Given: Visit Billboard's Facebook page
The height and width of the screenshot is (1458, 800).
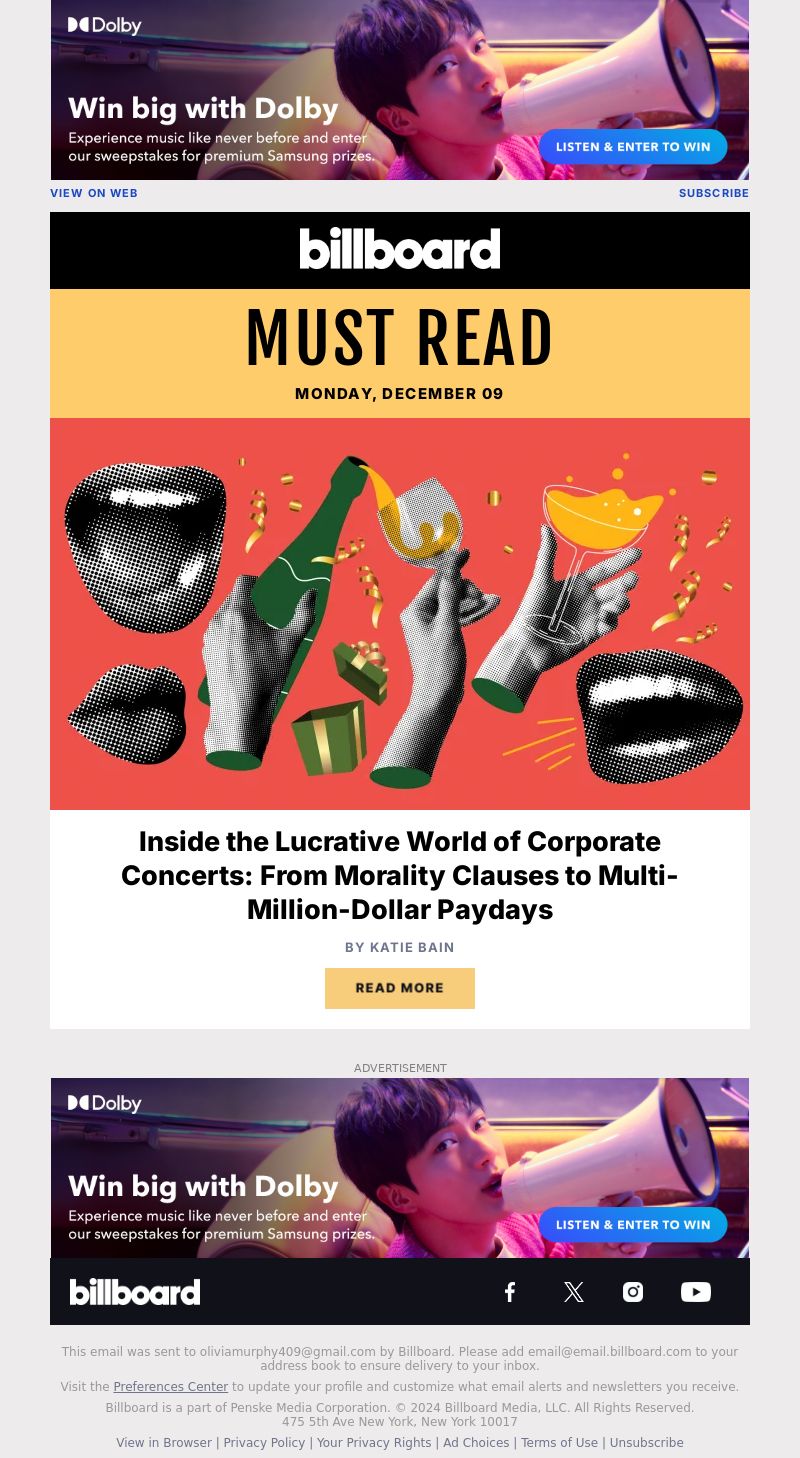Looking at the screenshot, I should click(x=510, y=1292).
